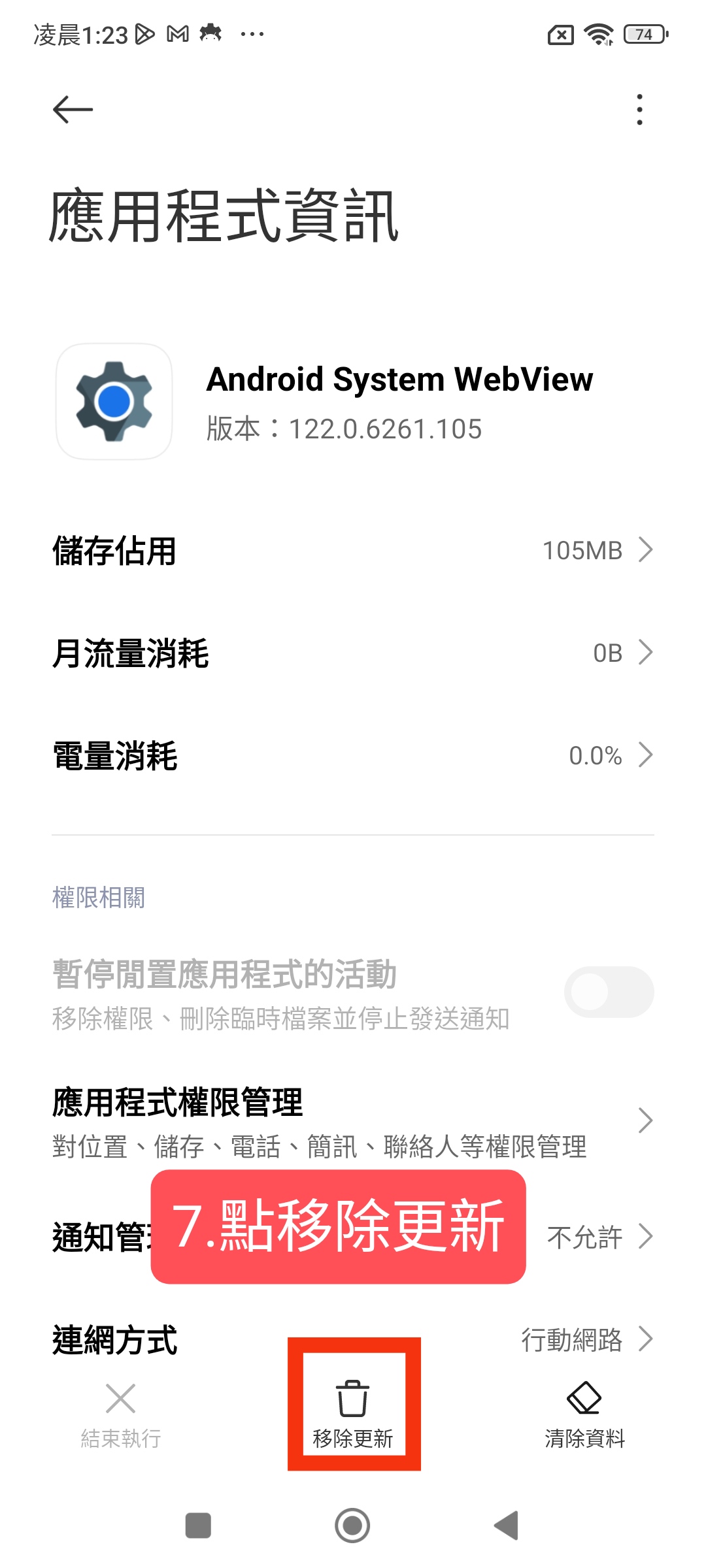The image size is (706, 1568).
Task: Go back using the top arrow
Action: [73, 109]
